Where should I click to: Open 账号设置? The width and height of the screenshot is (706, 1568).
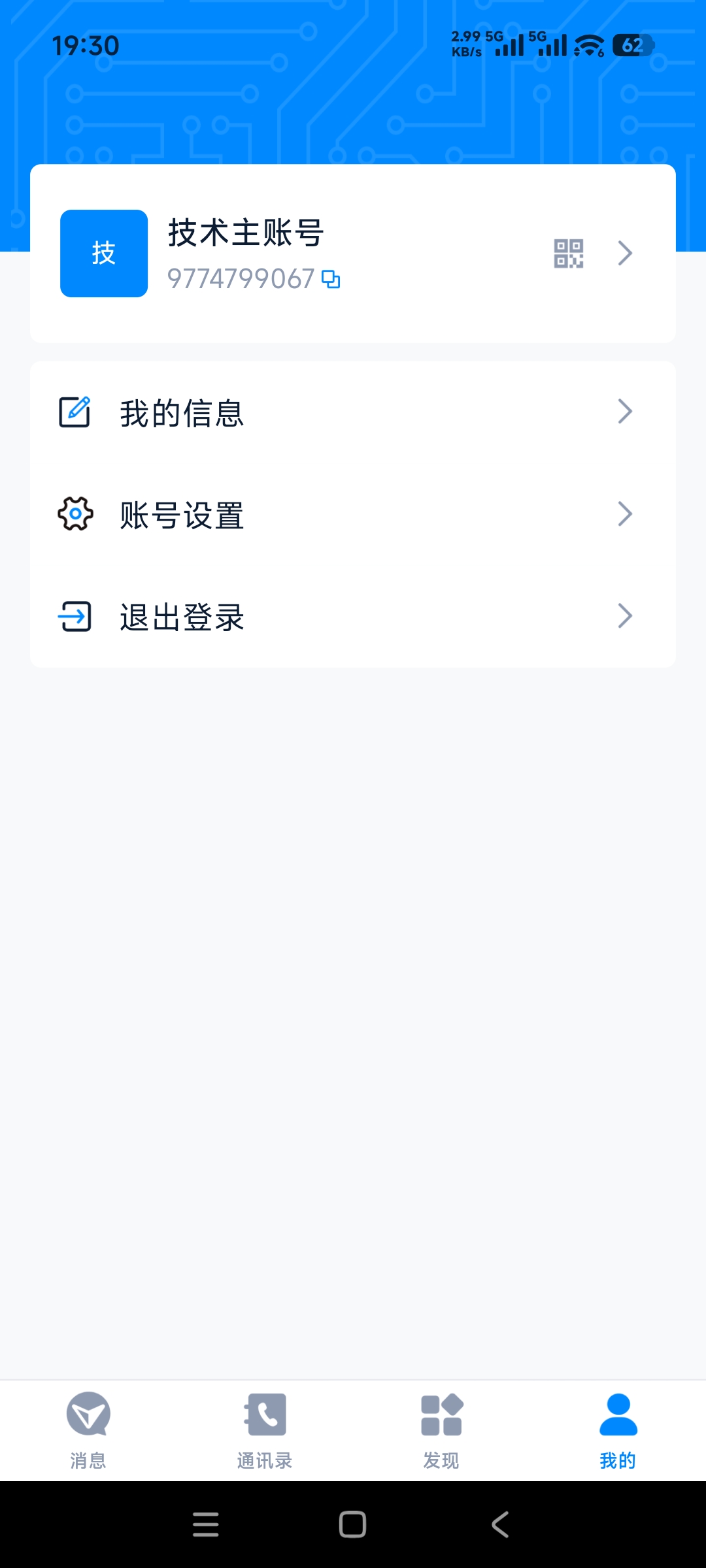tap(353, 515)
